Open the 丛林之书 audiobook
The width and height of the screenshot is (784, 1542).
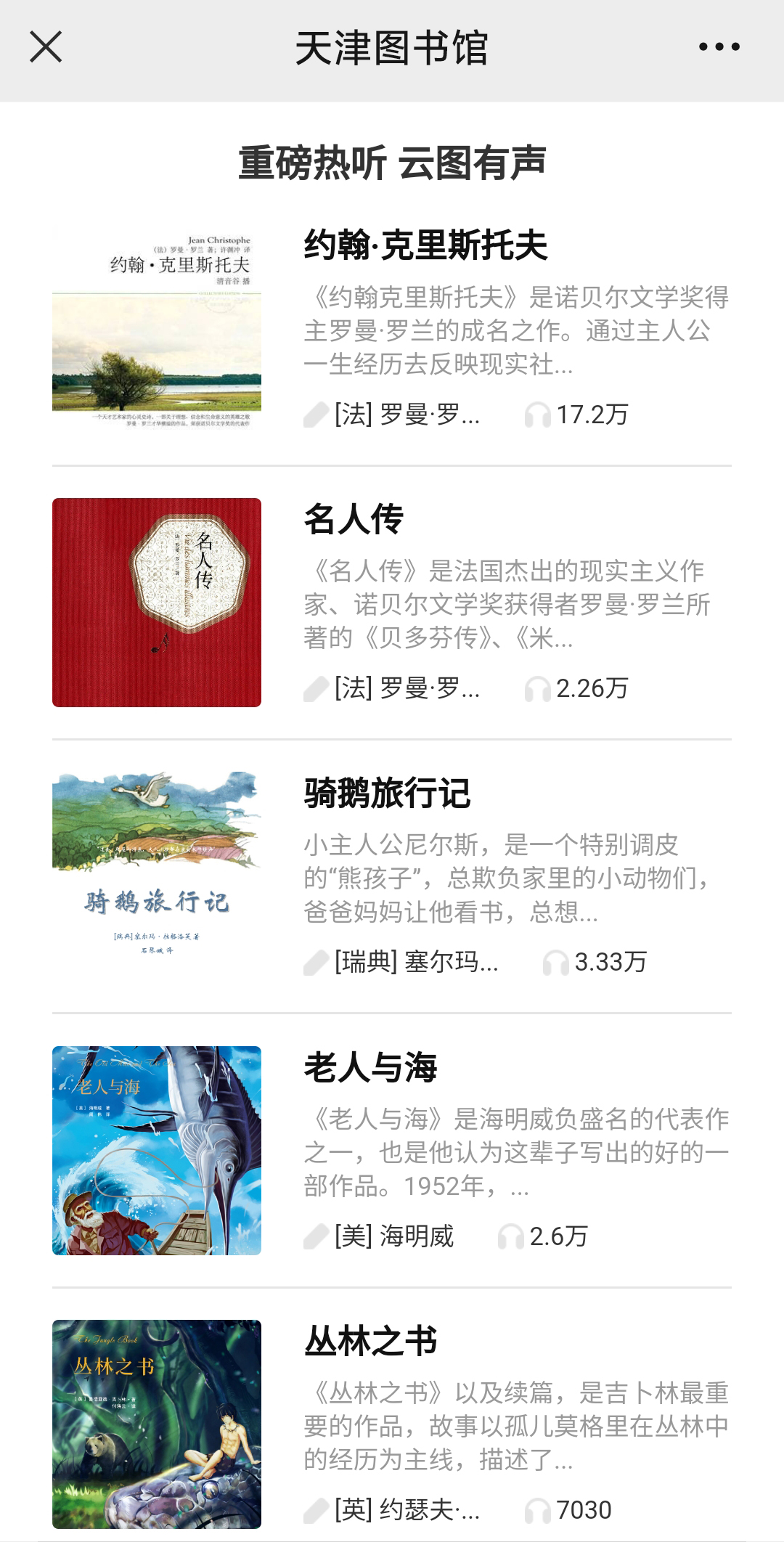[x=370, y=1342]
